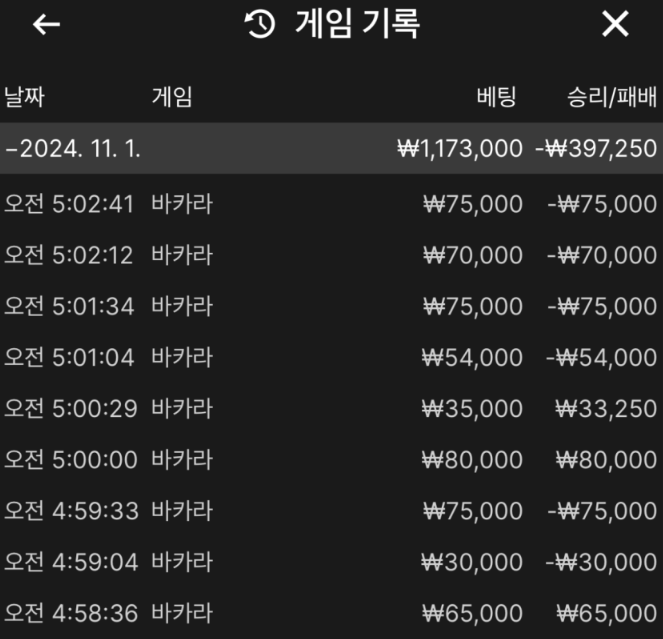Collapse the 2024. 11. 1. date group
This screenshot has height=639, width=663.
332,148
